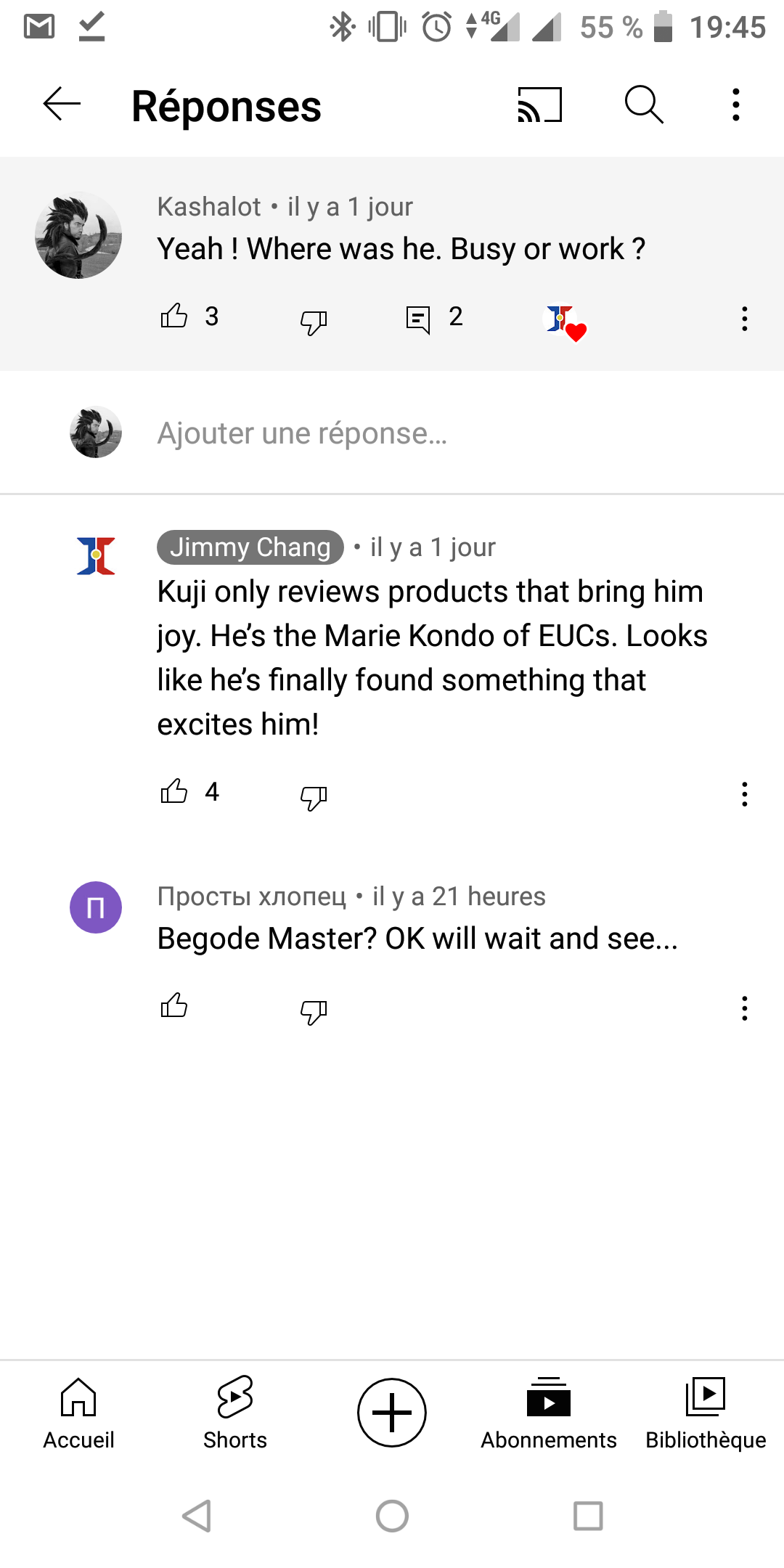
Task: Open the cast to device icon
Action: coord(539,105)
